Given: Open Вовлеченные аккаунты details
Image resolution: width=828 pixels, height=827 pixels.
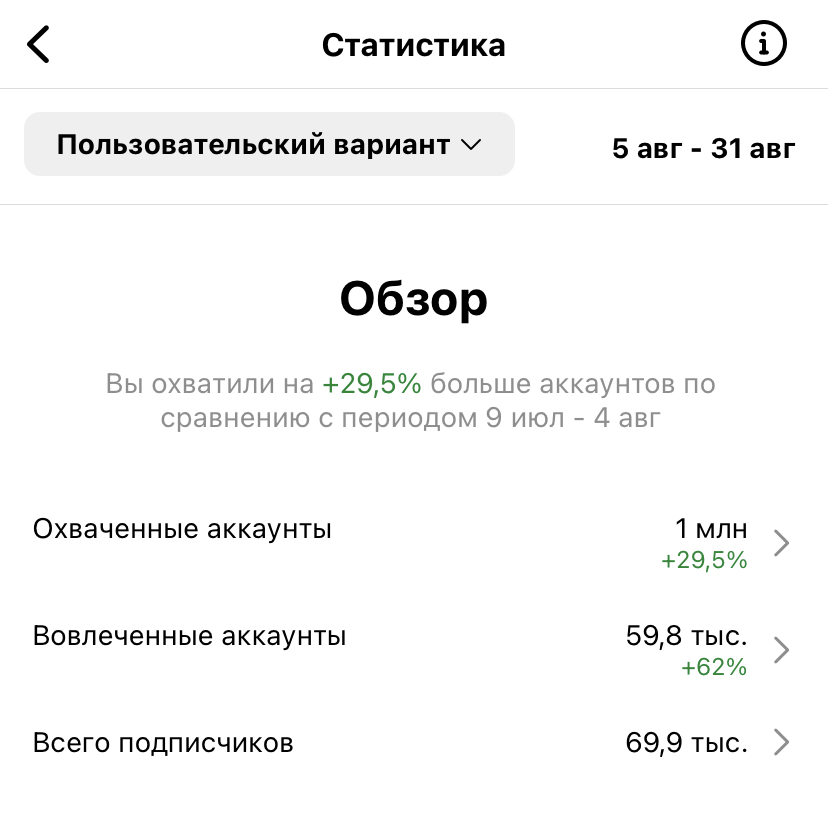Looking at the screenshot, I should 412,650.
